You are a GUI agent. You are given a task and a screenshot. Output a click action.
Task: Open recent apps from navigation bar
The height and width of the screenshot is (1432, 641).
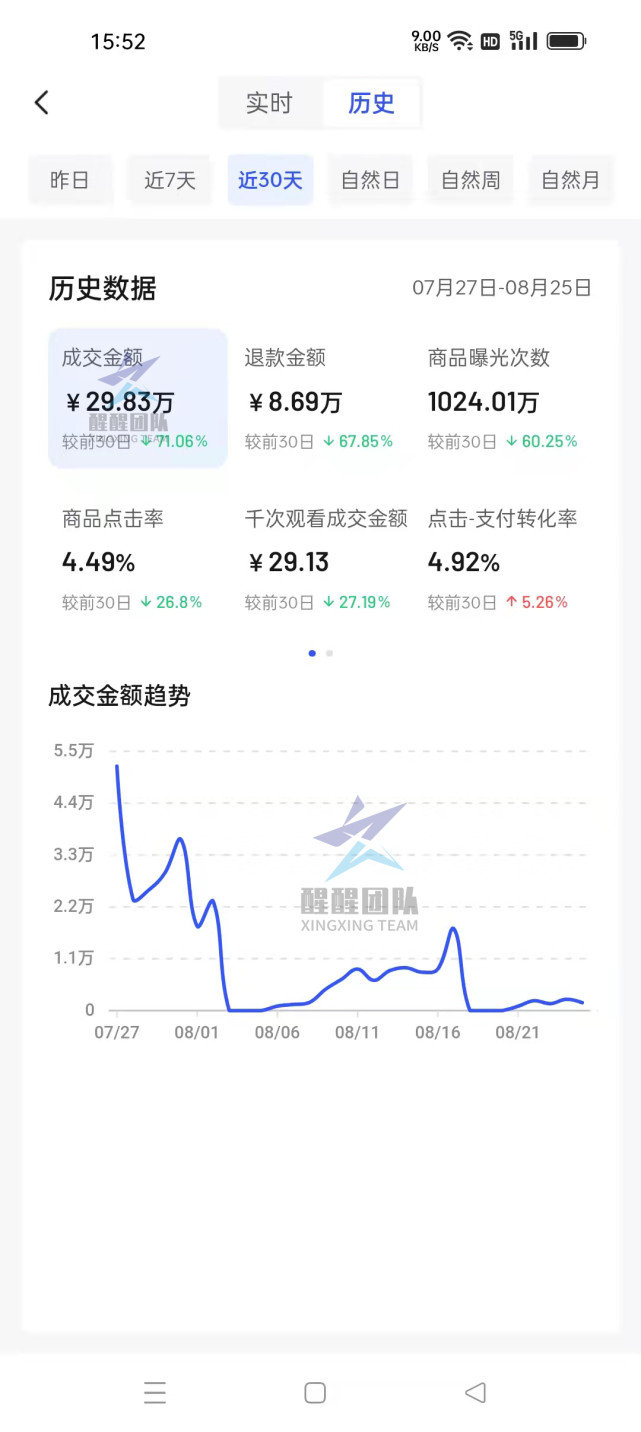pos(155,1392)
